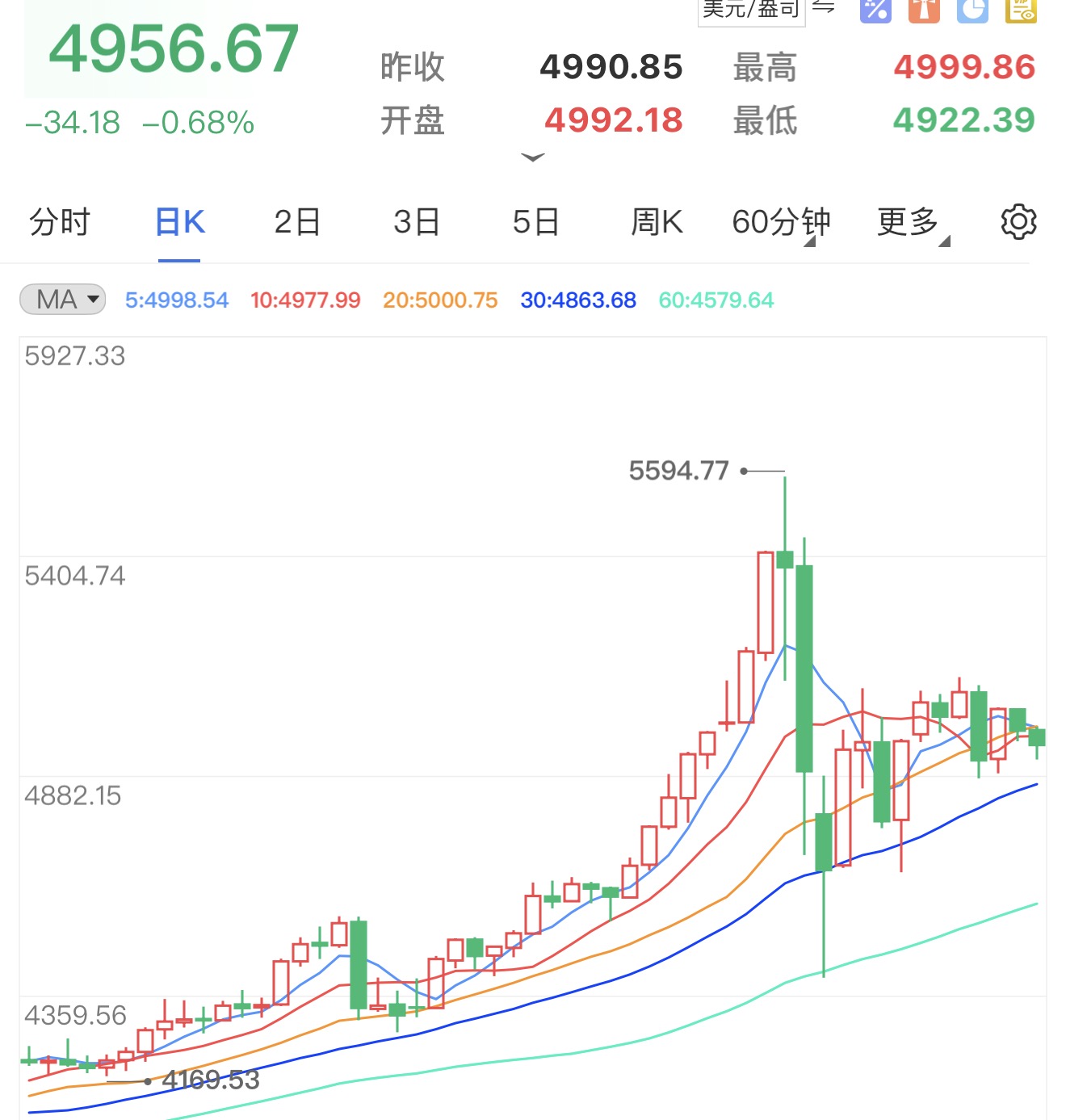Screen dimensions: 1066x1120
Task: Open the VIP report icon
Action: [x=1021, y=10]
